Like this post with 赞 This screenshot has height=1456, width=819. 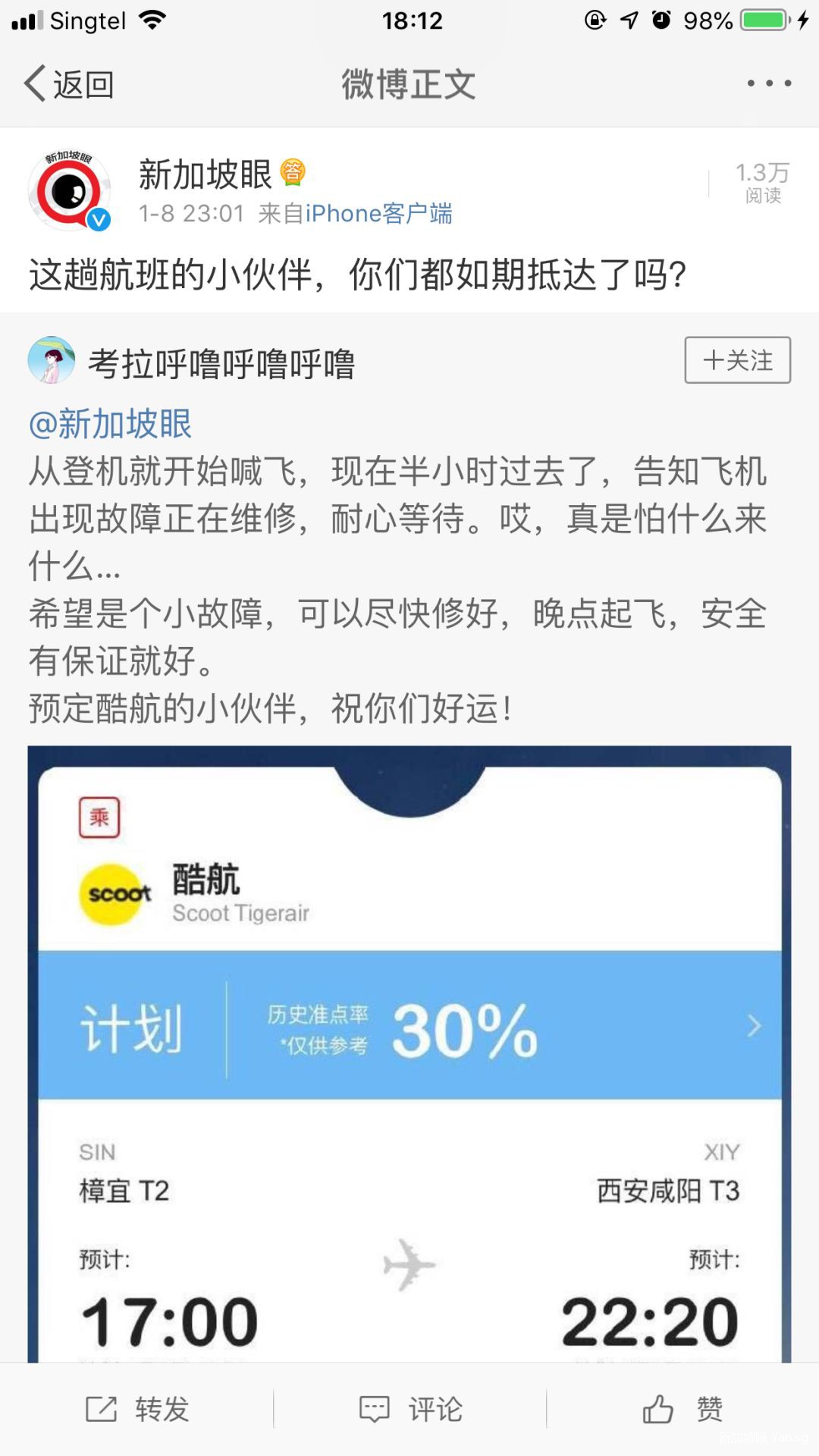682,1409
